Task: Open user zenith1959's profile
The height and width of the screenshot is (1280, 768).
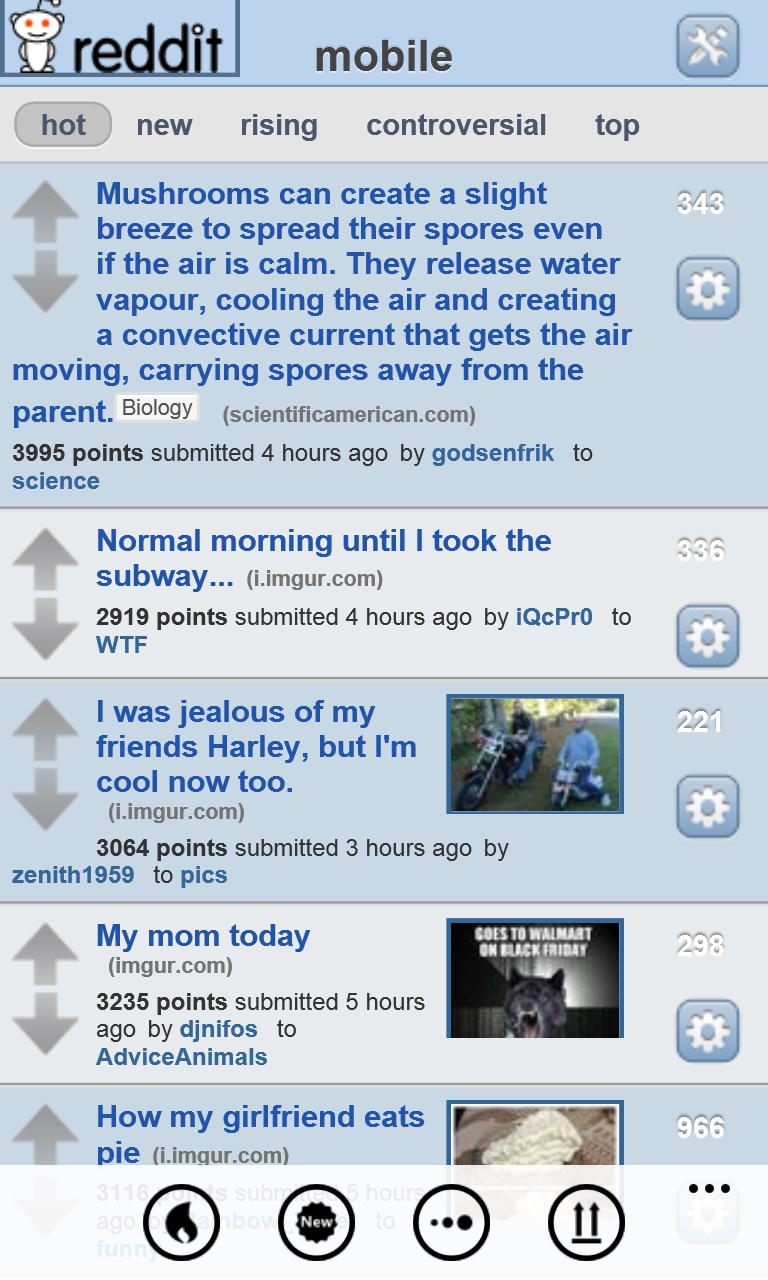Action: (73, 875)
